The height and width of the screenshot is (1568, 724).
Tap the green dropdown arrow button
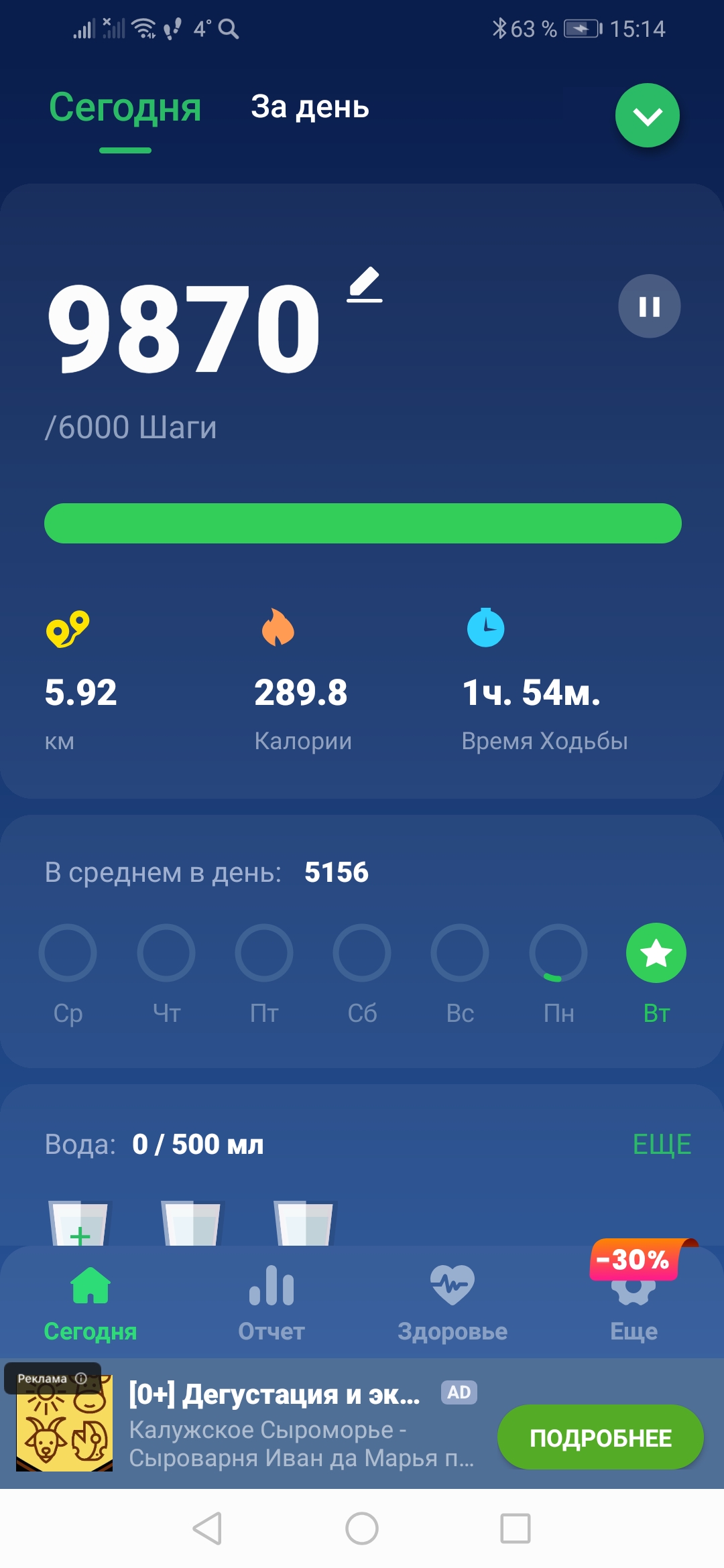pos(647,115)
